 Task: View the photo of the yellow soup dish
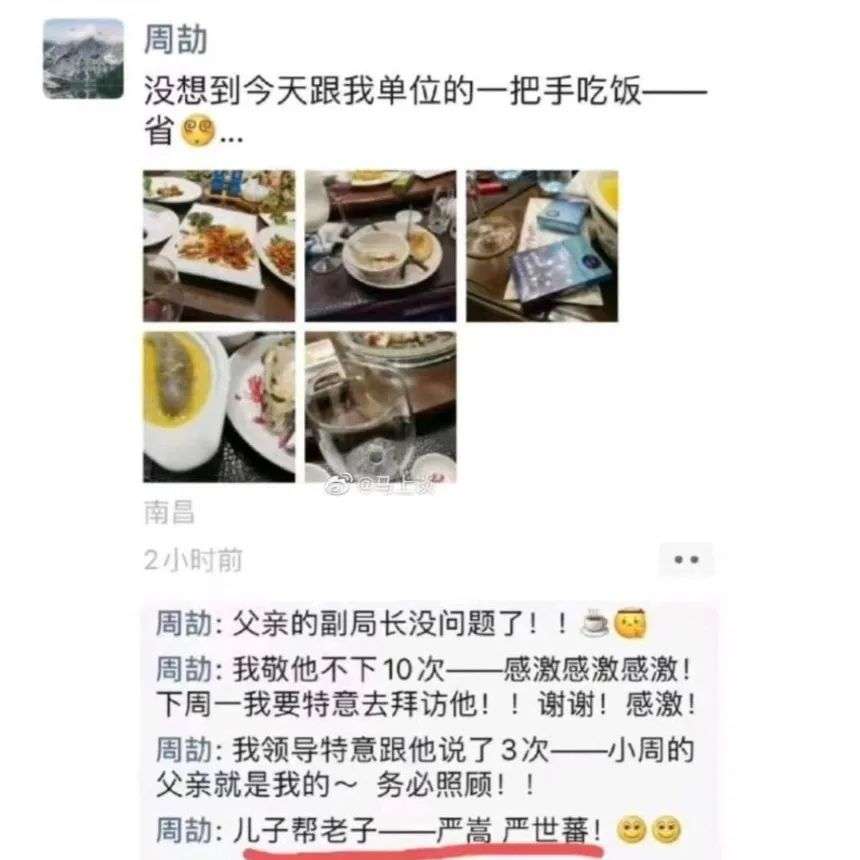point(219,407)
